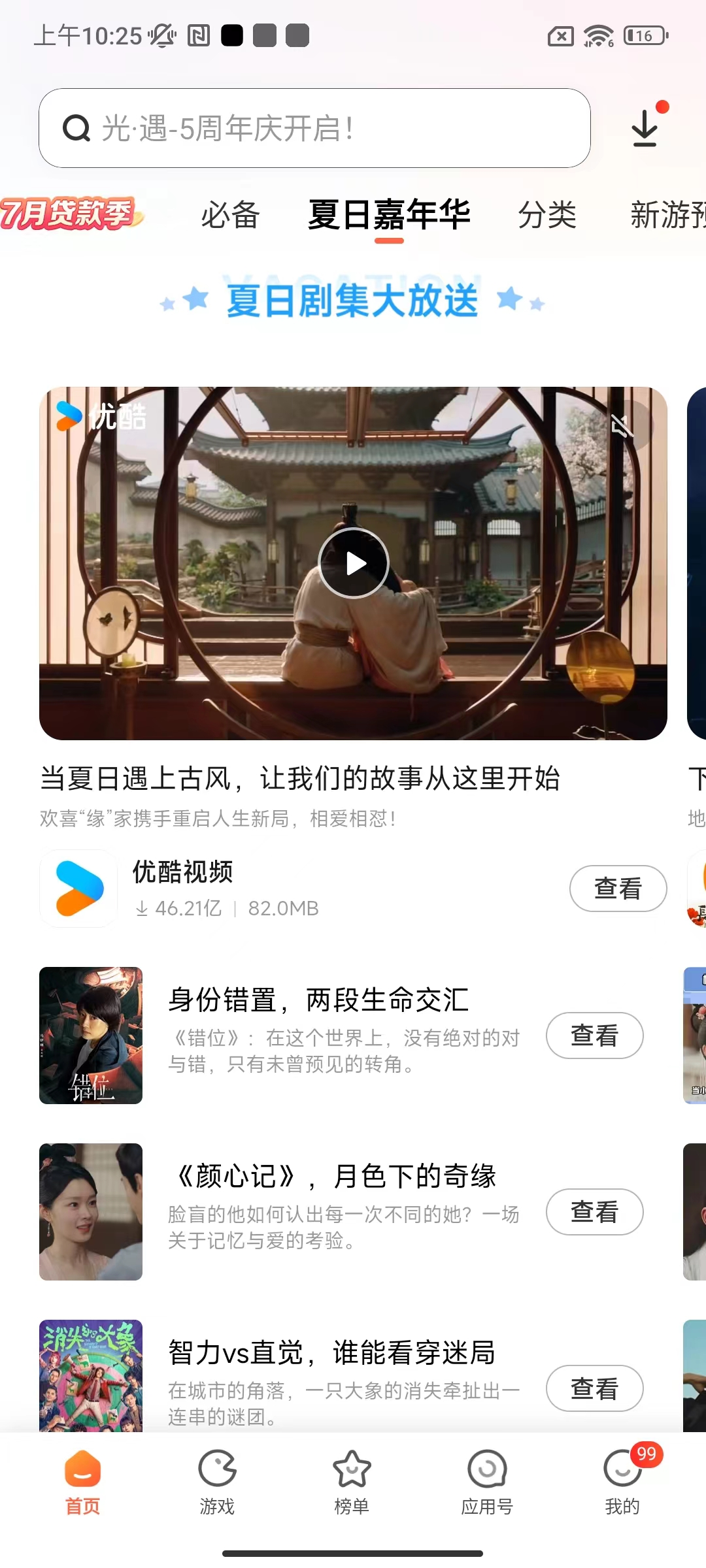Viewport: 706px width, 1568px height.
Task: Tap 查看 next to 优酷视频
Action: point(618,889)
